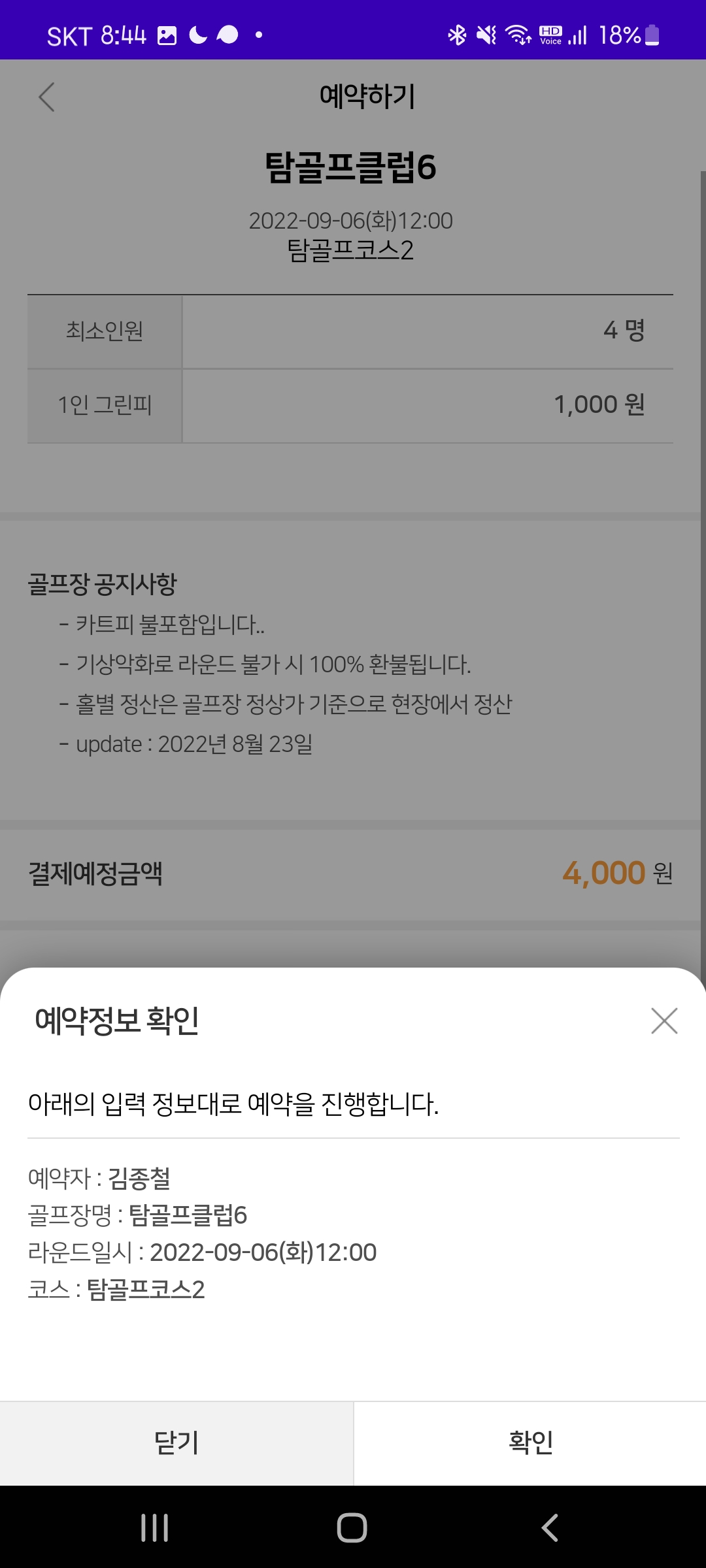Dismiss the 예약정보 확인 sheet with X
The image size is (706, 1568).
click(664, 1021)
